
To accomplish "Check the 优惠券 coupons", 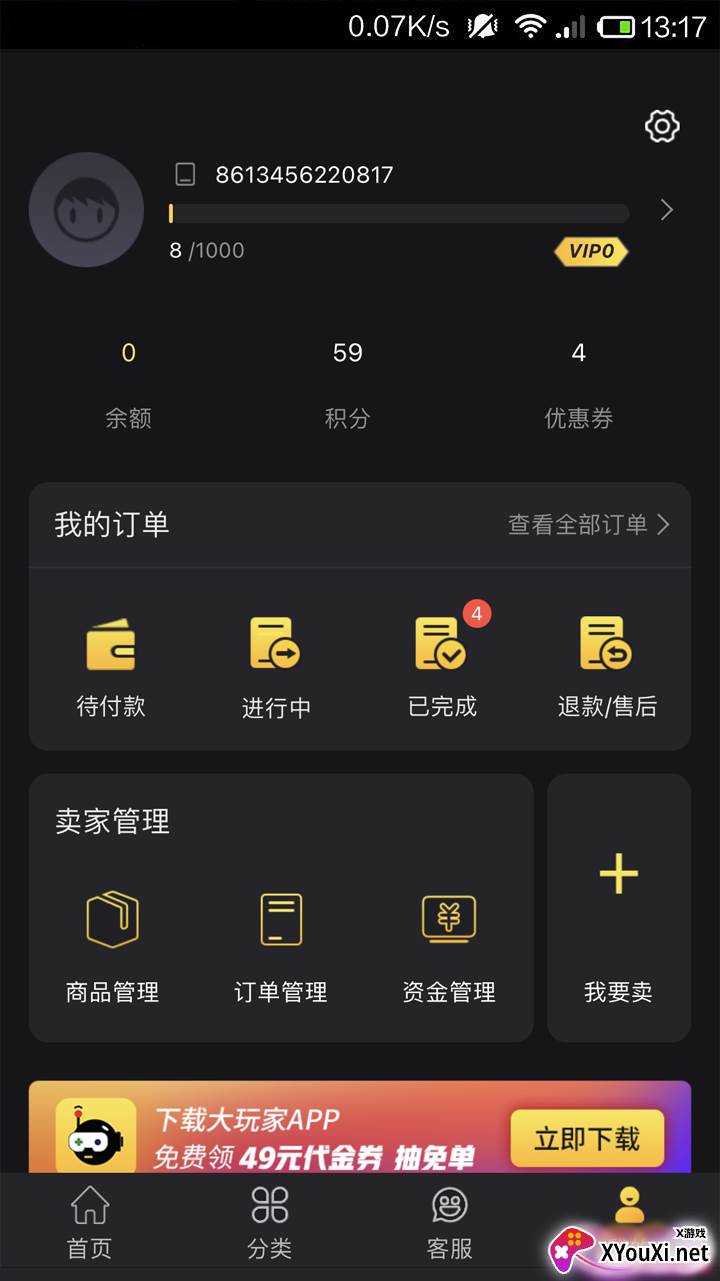I will coord(578,383).
